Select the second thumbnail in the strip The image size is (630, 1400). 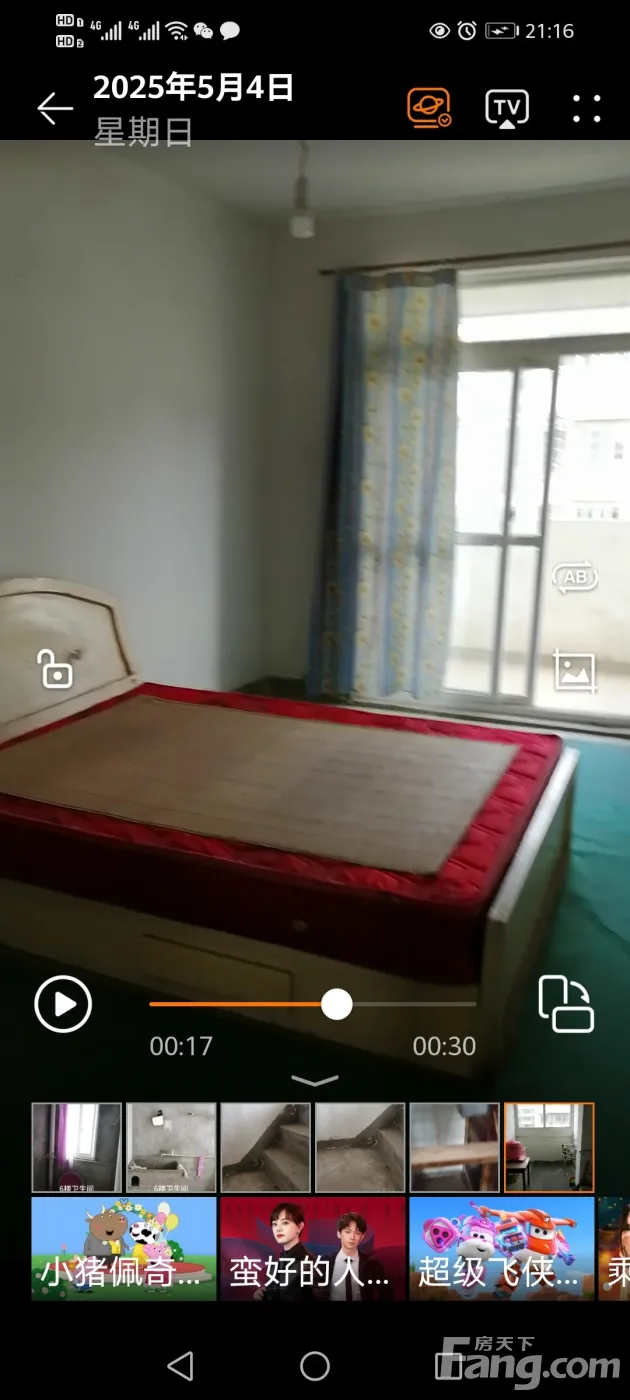(x=171, y=1147)
